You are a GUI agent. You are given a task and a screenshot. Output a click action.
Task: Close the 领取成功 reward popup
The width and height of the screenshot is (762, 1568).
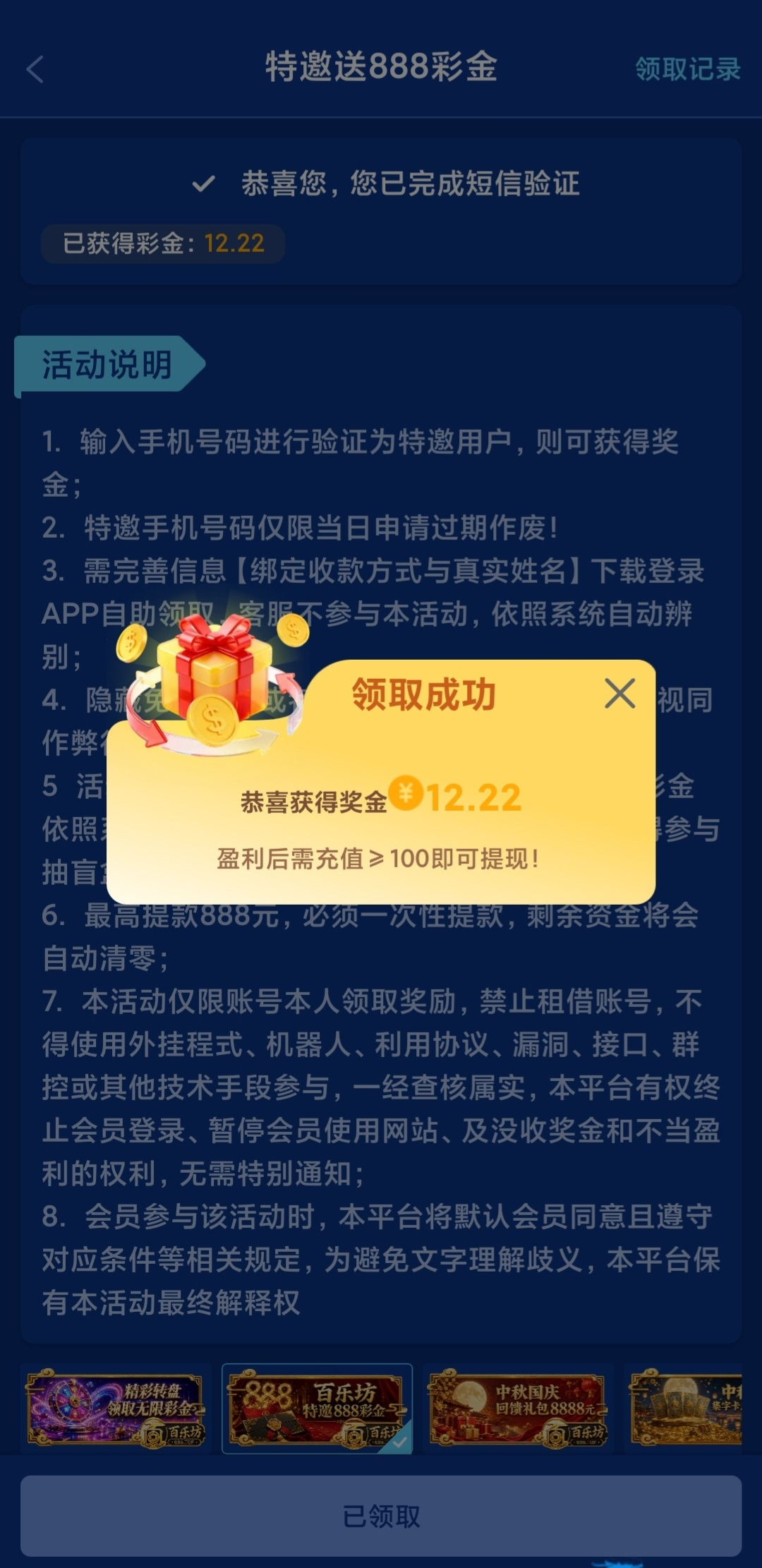(620, 694)
